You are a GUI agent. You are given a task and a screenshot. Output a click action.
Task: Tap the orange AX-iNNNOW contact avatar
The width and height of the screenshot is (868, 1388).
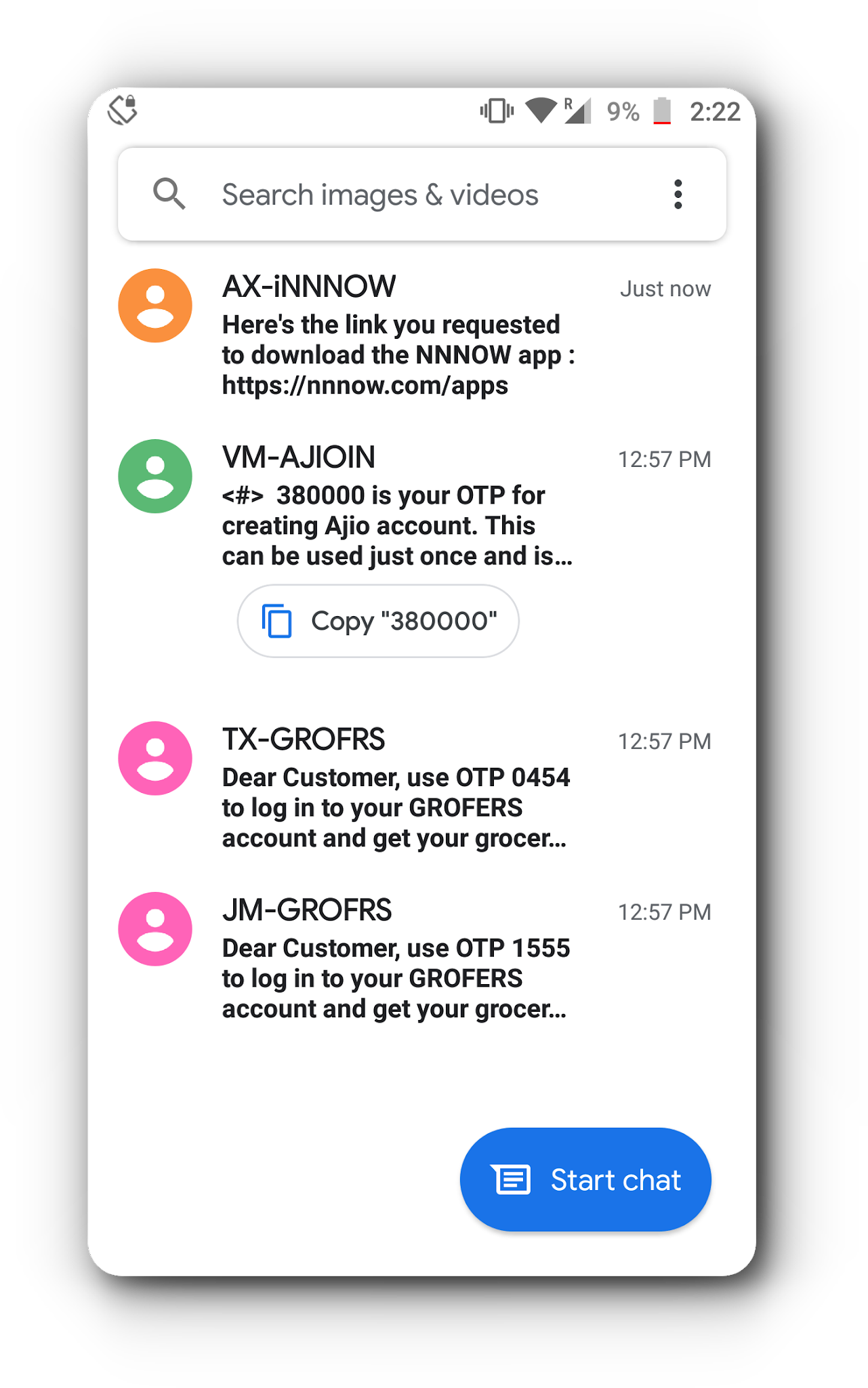click(x=155, y=306)
